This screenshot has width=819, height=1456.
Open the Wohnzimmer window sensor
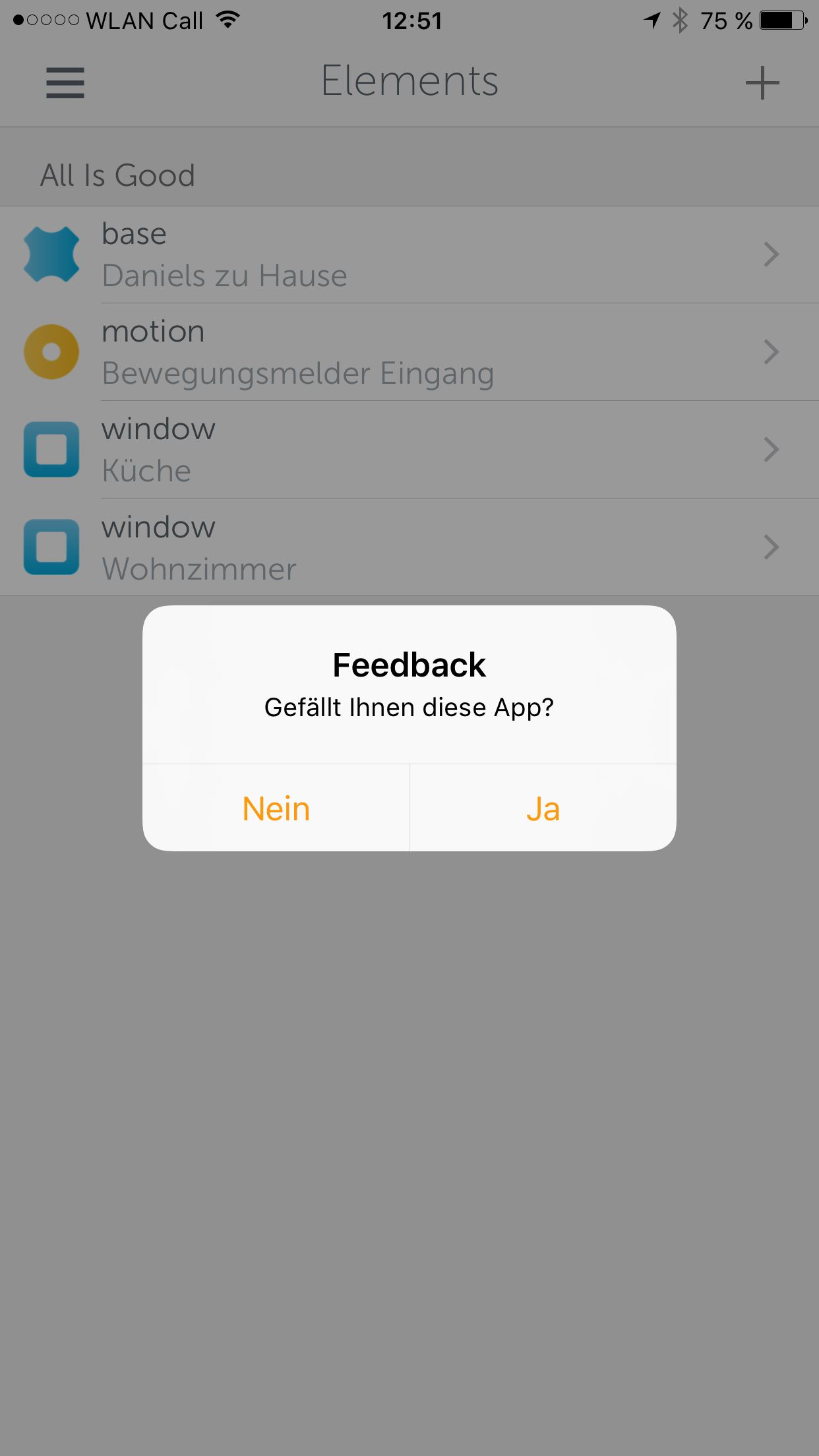[409, 547]
